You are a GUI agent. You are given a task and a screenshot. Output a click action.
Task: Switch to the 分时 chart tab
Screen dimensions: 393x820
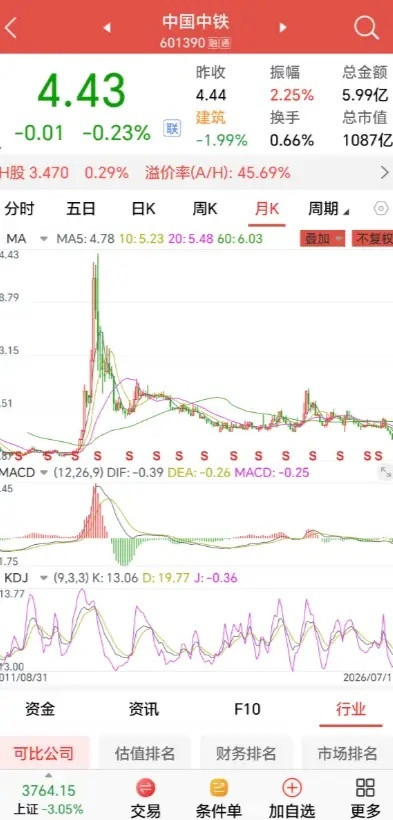pos(19,209)
